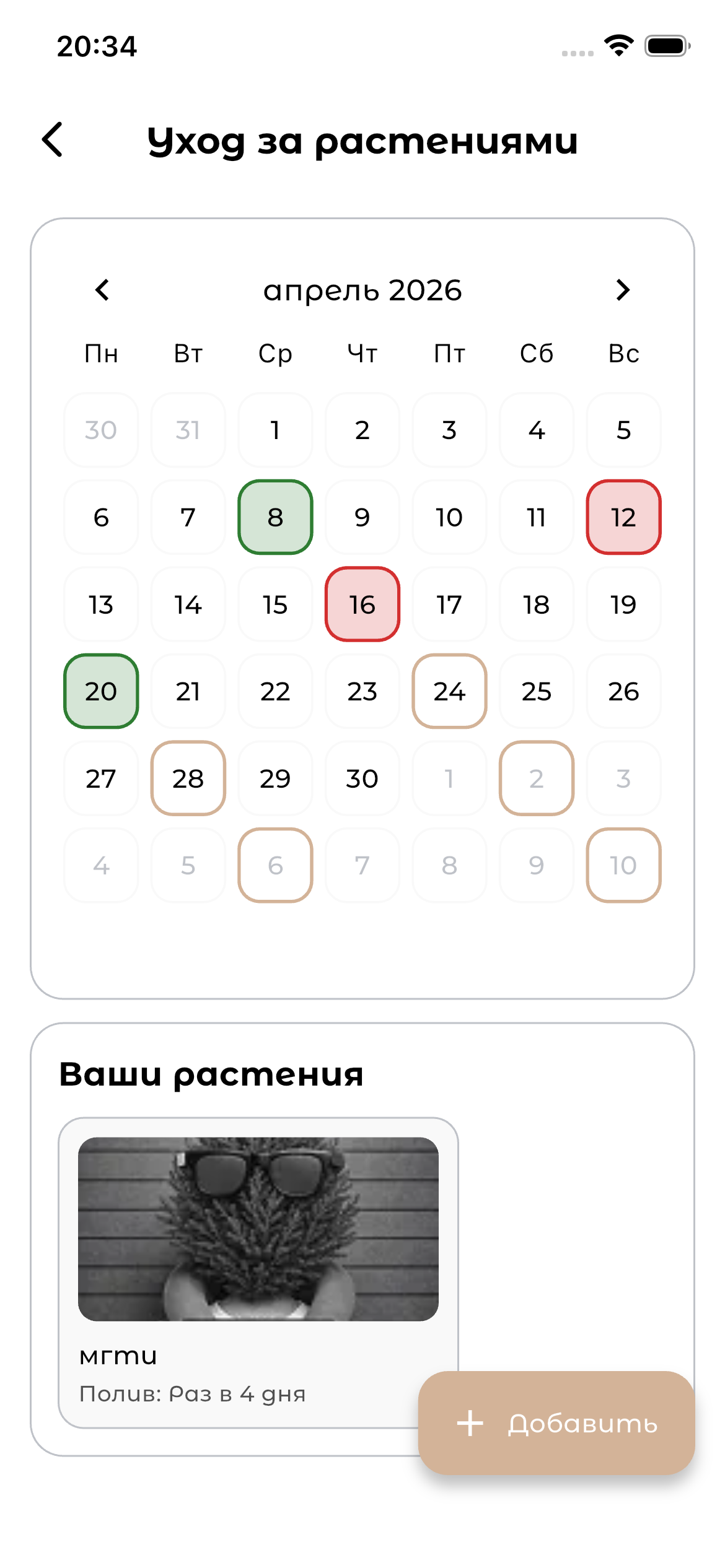Viewport: 725px width, 1568px height.
Task: Select scheduled date 28
Action: pos(188,779)
